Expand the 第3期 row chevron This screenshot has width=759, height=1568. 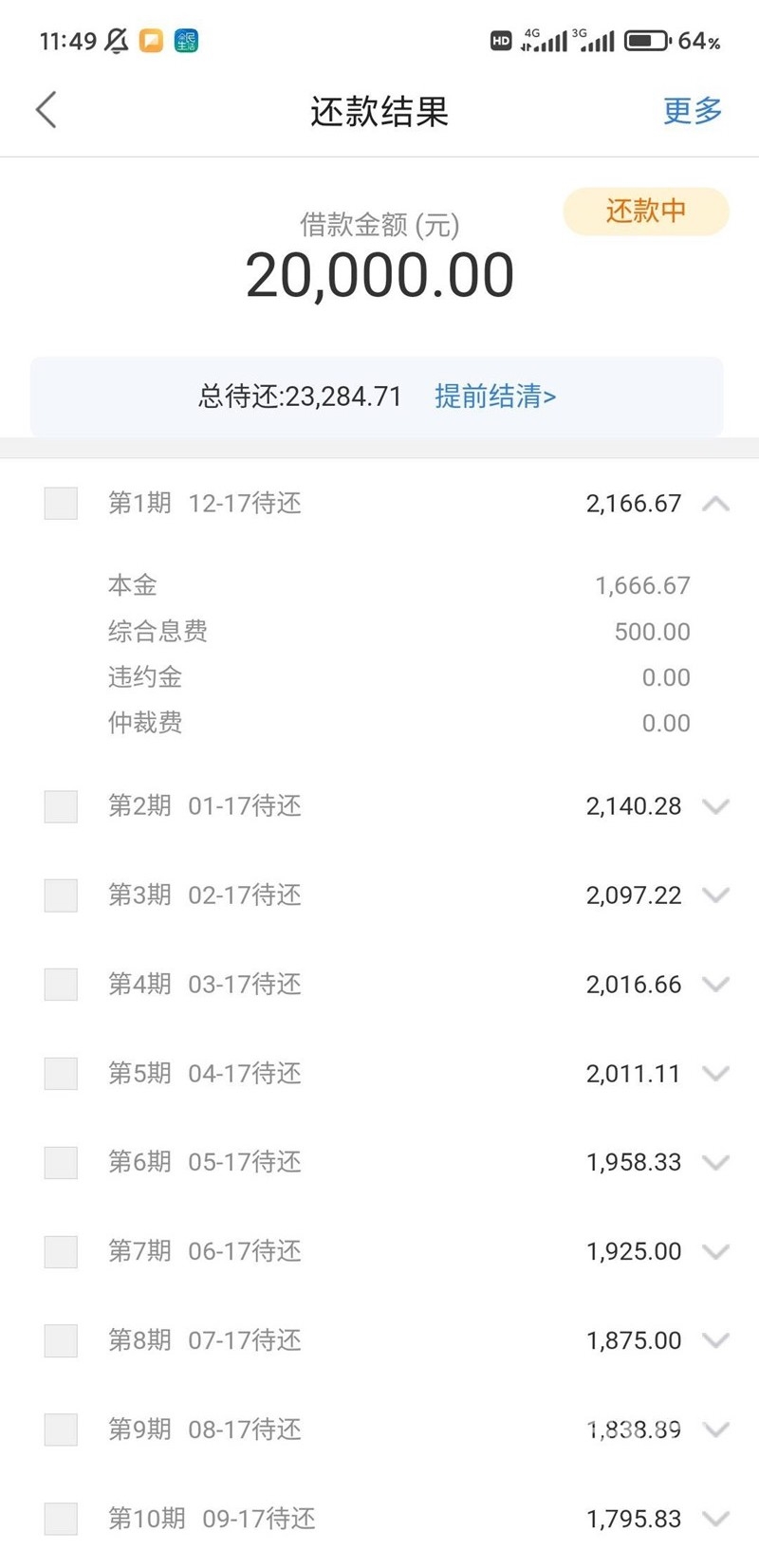click(715, 895)
